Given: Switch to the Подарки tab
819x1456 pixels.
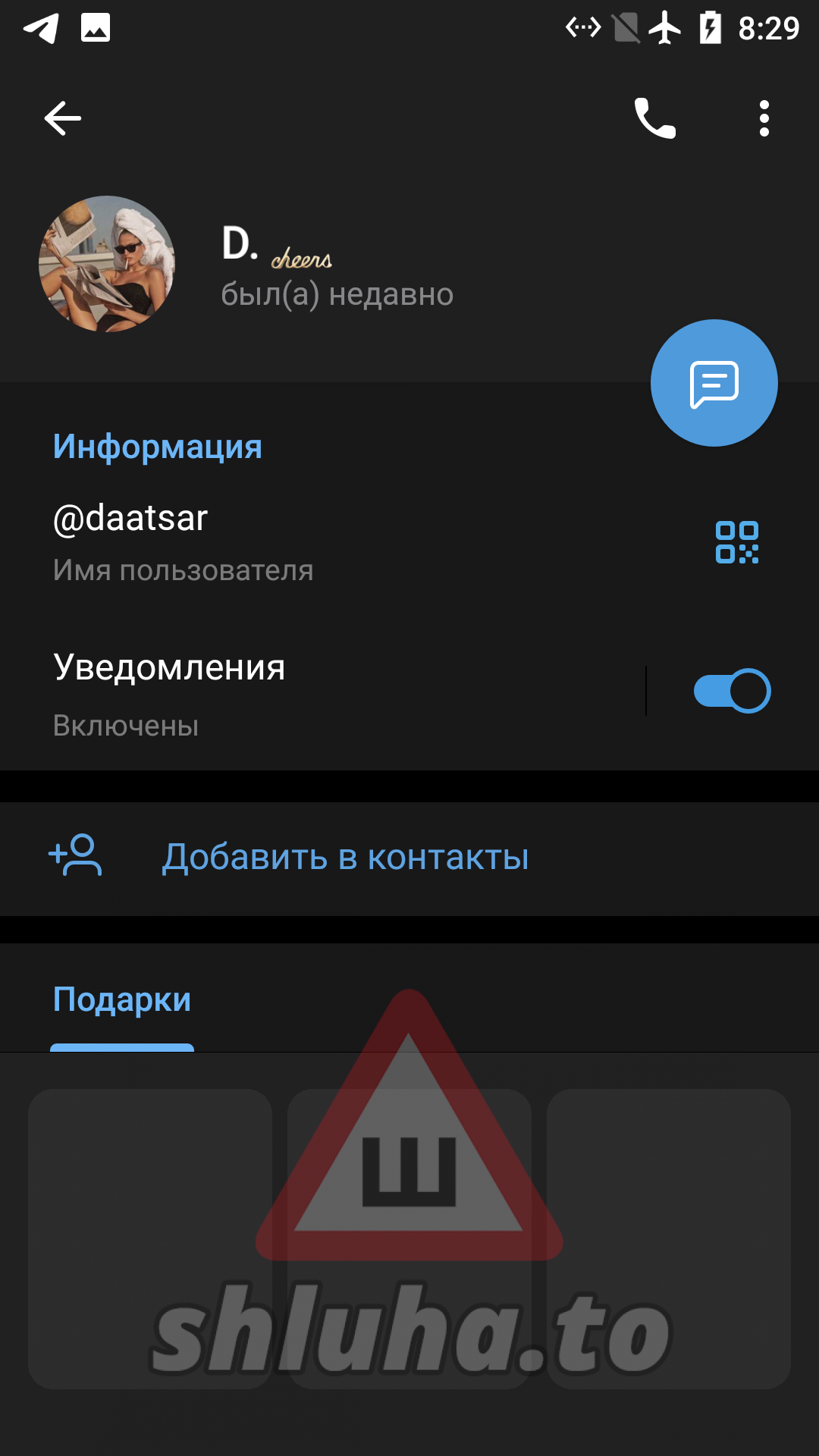Looking at the screenshot, I should 122,1000.
